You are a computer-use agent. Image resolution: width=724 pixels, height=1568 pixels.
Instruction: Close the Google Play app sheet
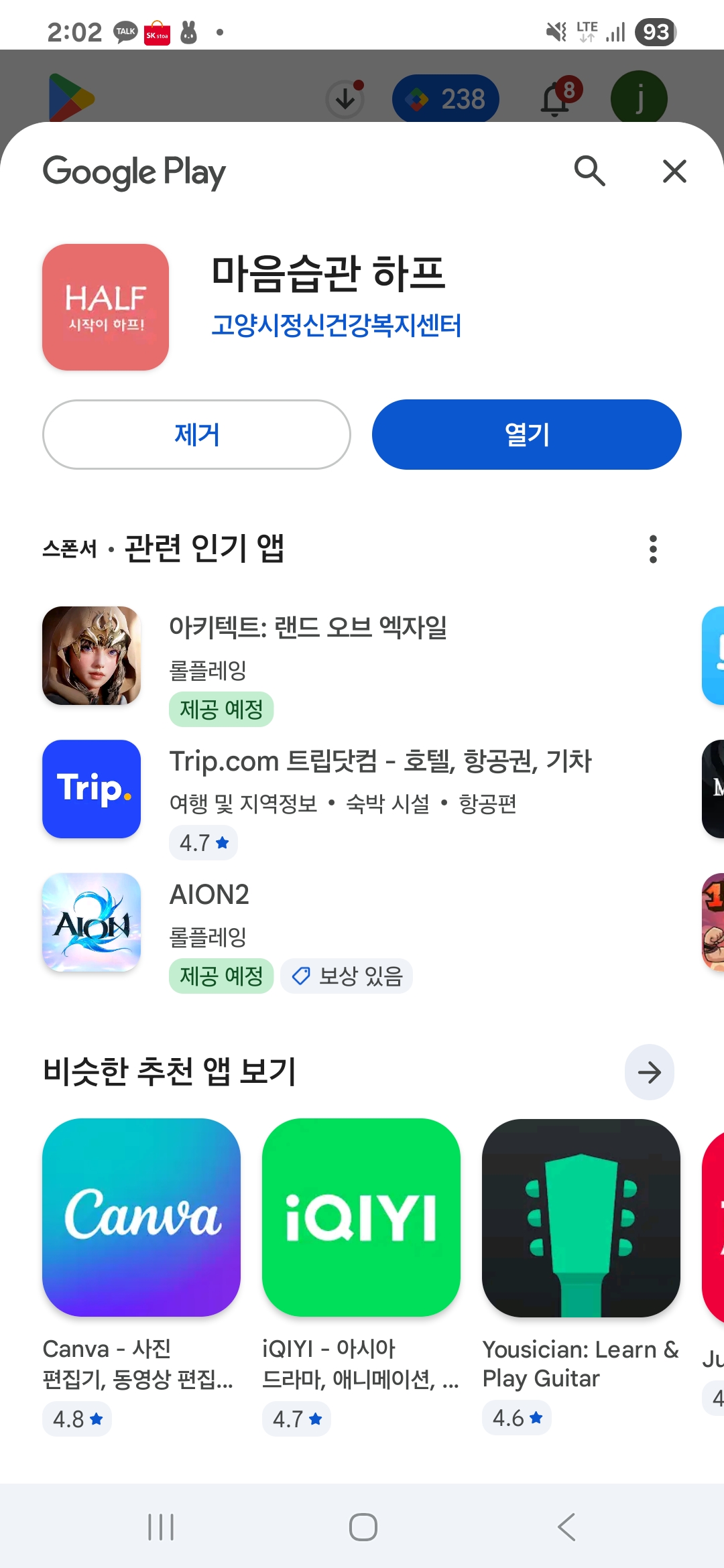(674, 171)
